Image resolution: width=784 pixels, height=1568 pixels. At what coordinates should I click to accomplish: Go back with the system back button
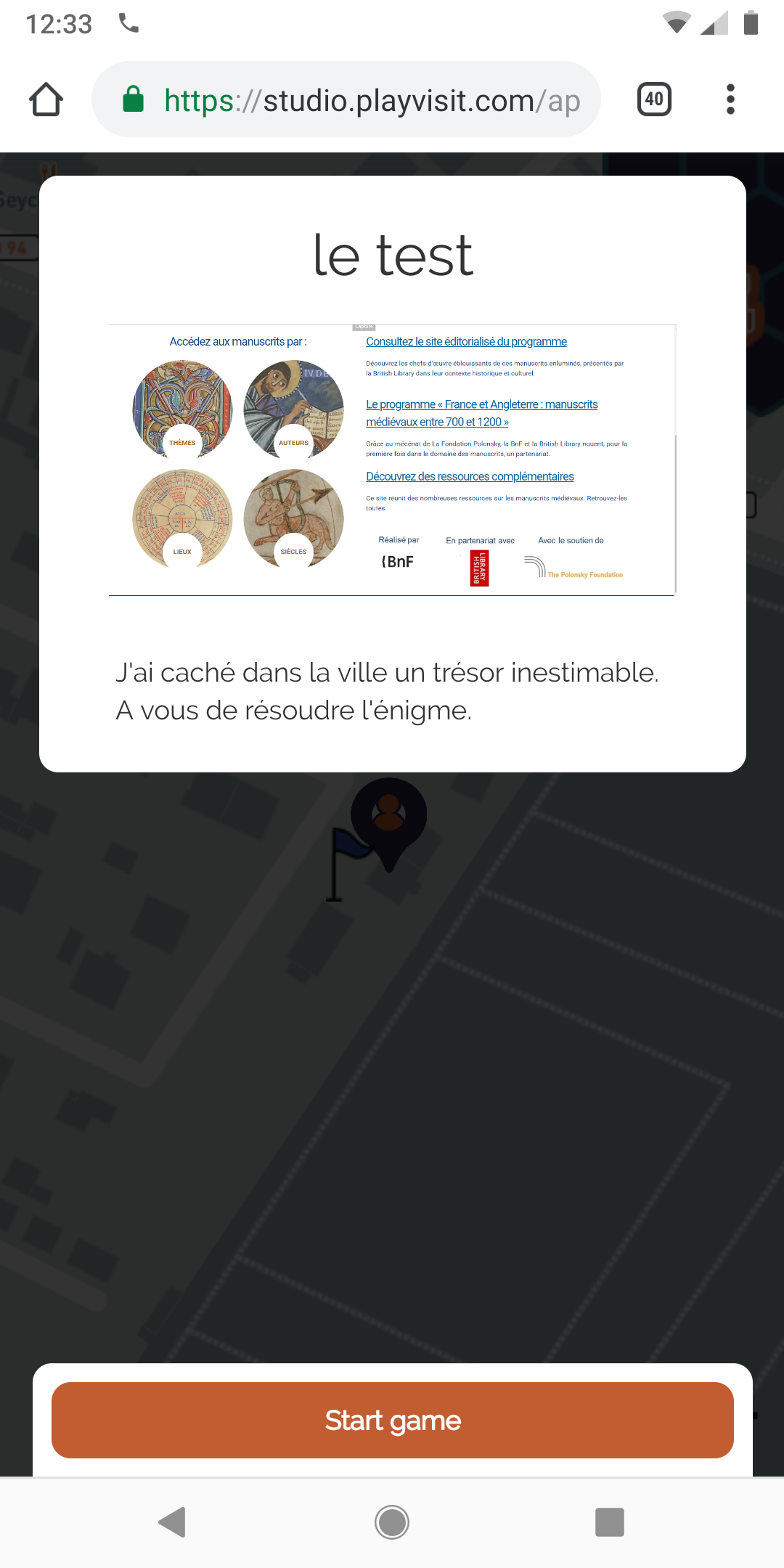click(173, 1522)
